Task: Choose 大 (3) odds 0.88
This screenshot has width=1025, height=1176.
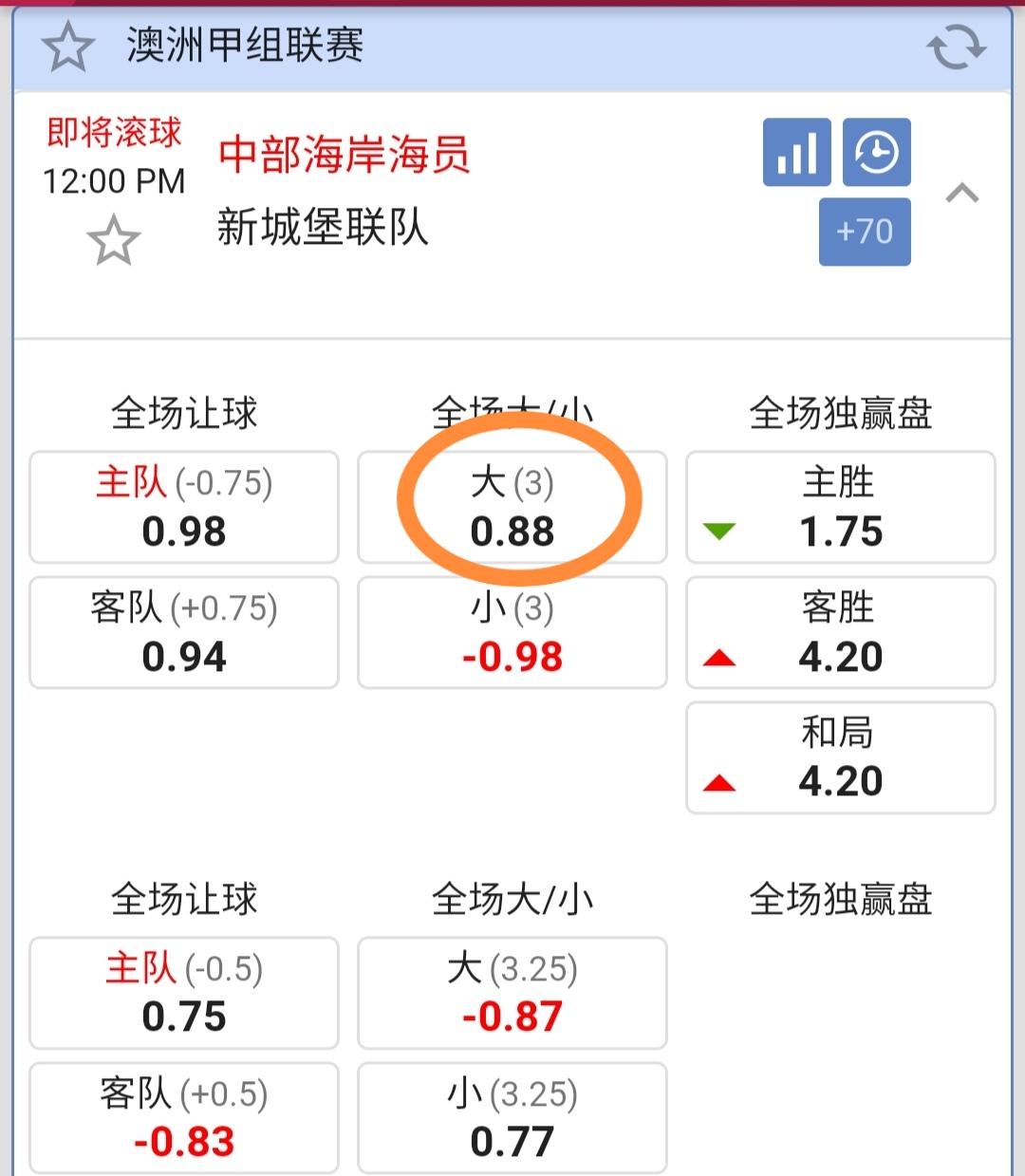Action: (x=512, y=507)
